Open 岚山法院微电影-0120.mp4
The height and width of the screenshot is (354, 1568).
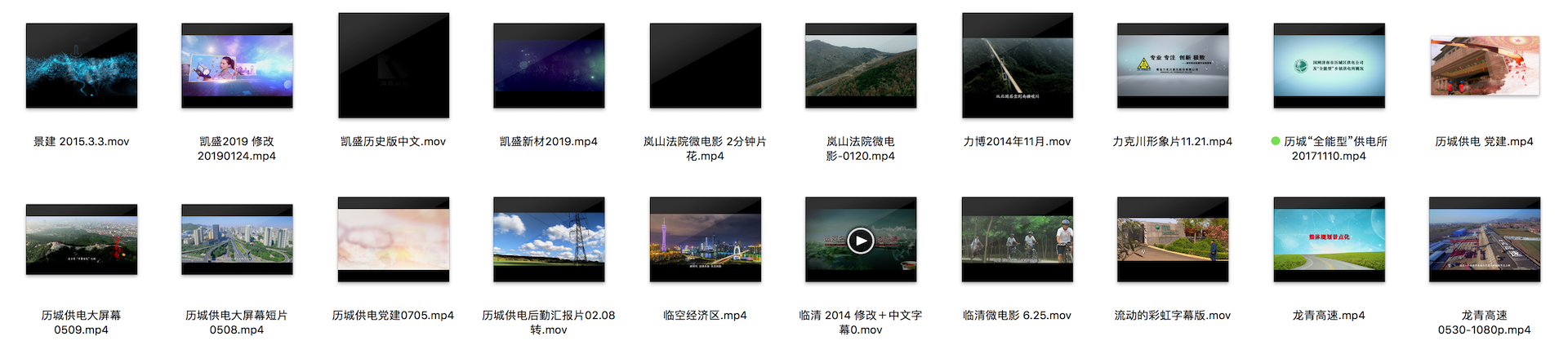(x=861, y=66)
